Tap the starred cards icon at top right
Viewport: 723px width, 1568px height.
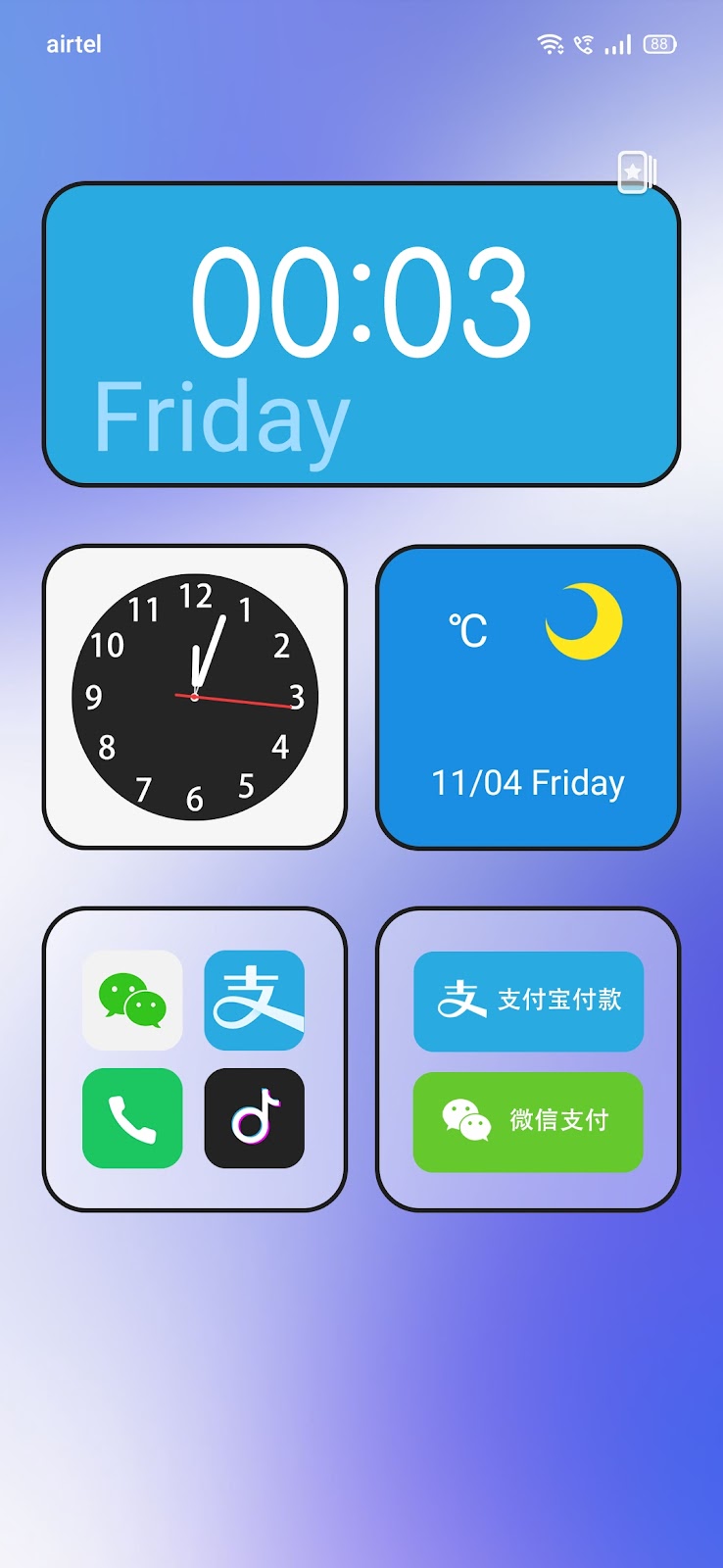click(636, 172)
